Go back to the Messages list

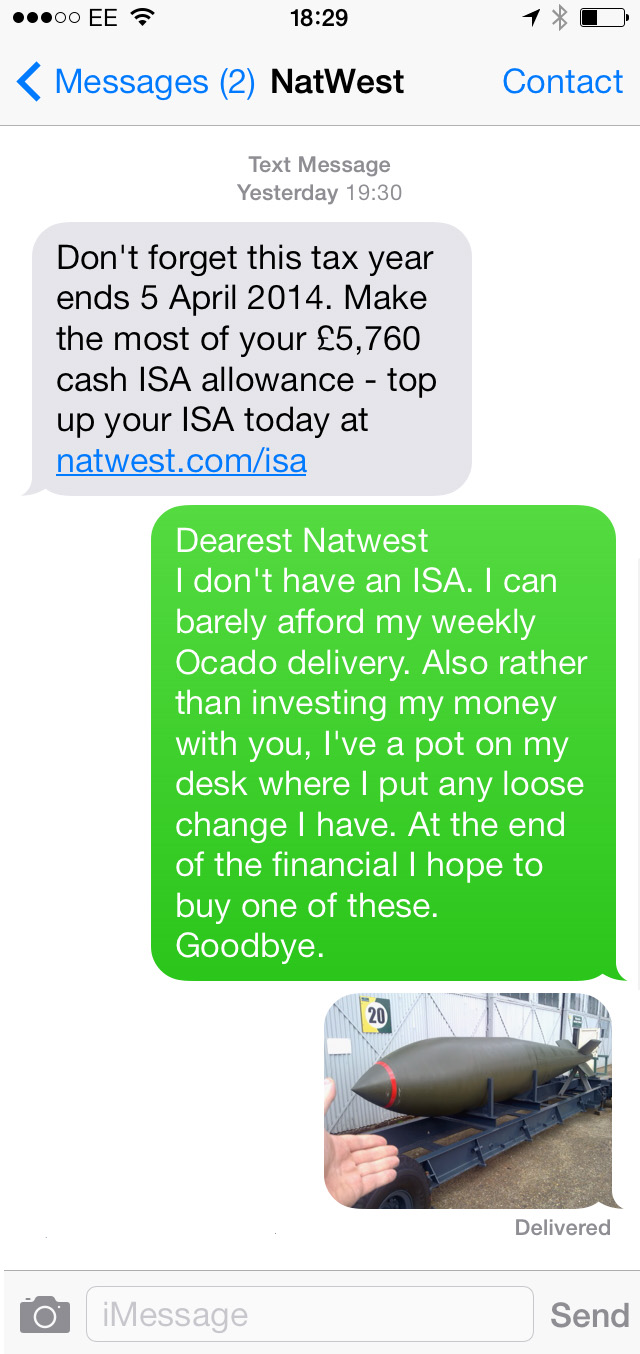coord(136,82)
